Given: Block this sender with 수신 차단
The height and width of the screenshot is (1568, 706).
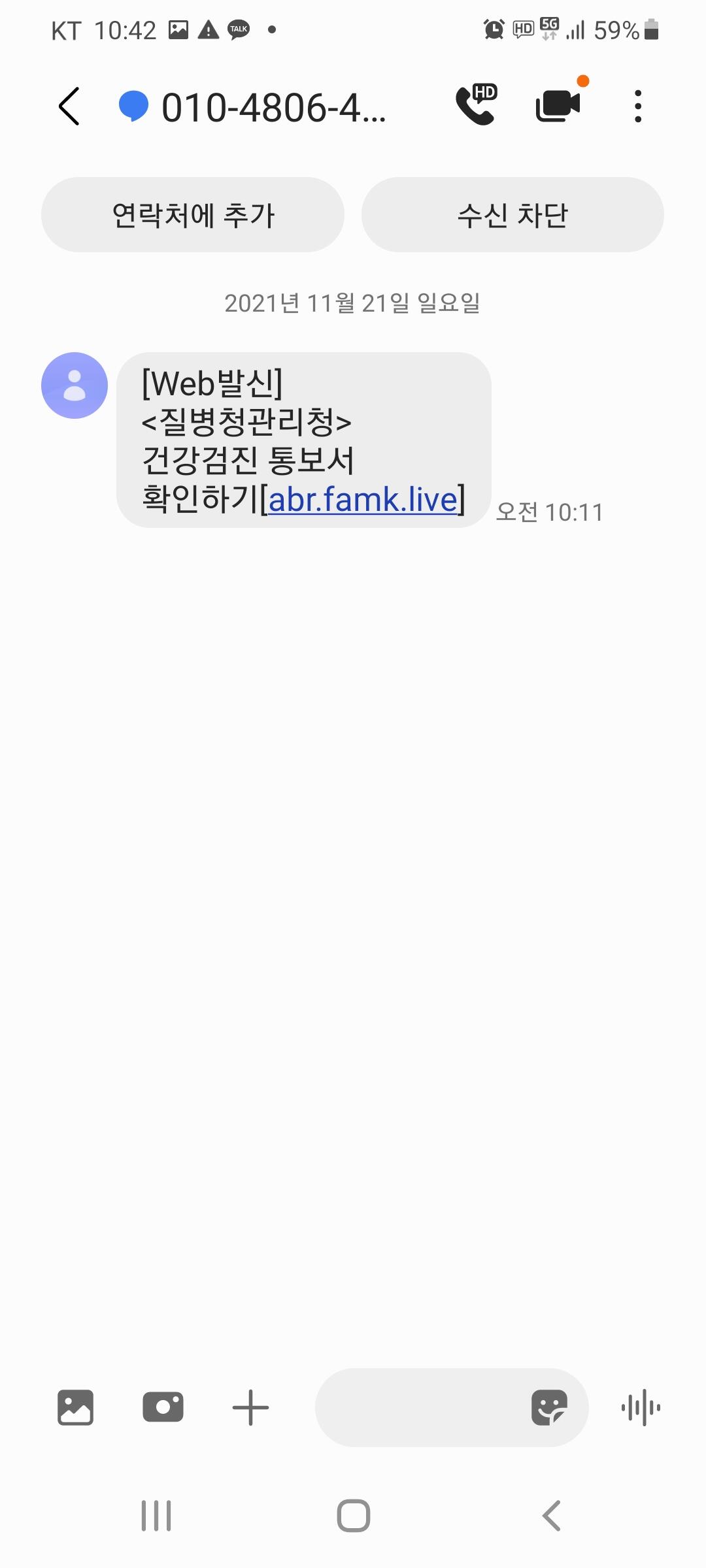Looking at the screenshot, I should click(513, 215).
